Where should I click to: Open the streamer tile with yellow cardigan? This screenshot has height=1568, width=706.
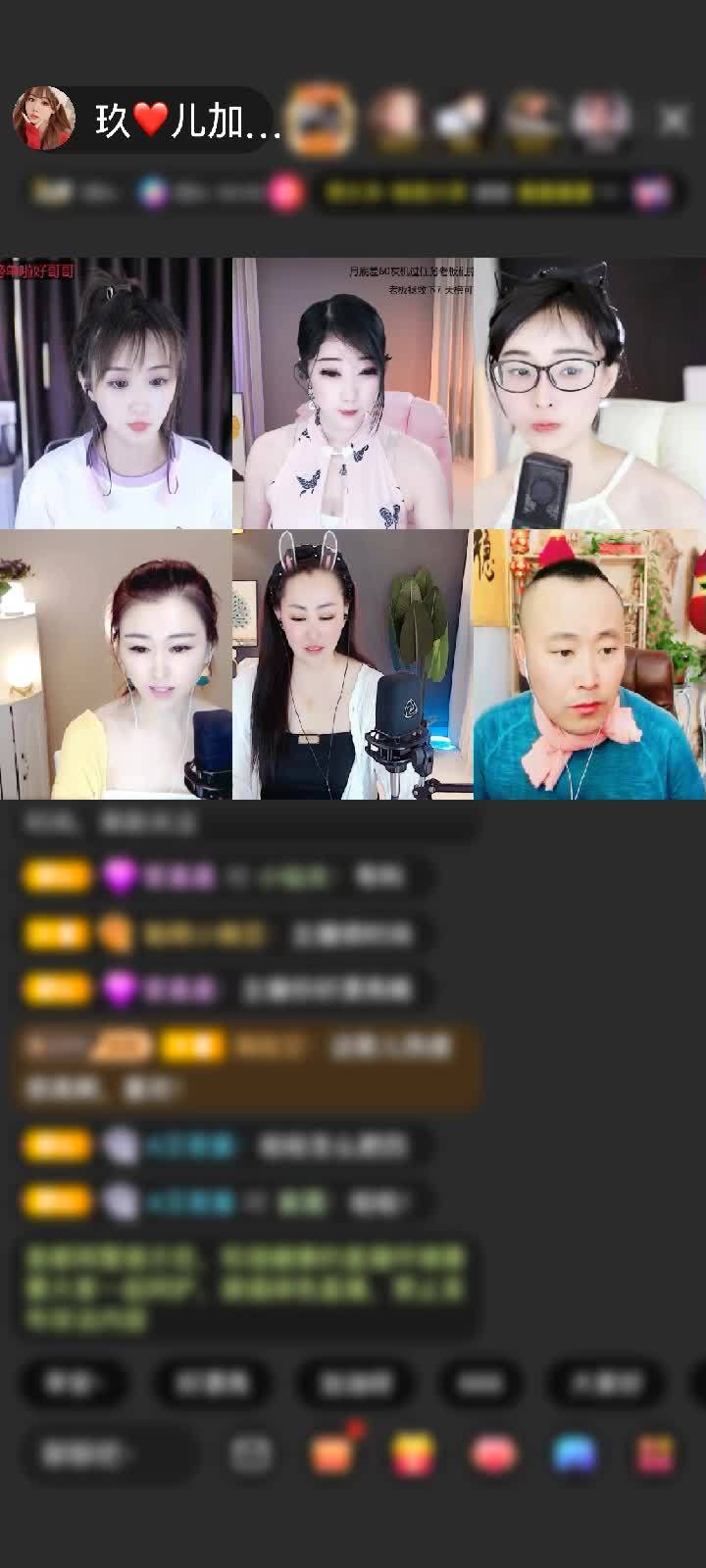116,664
